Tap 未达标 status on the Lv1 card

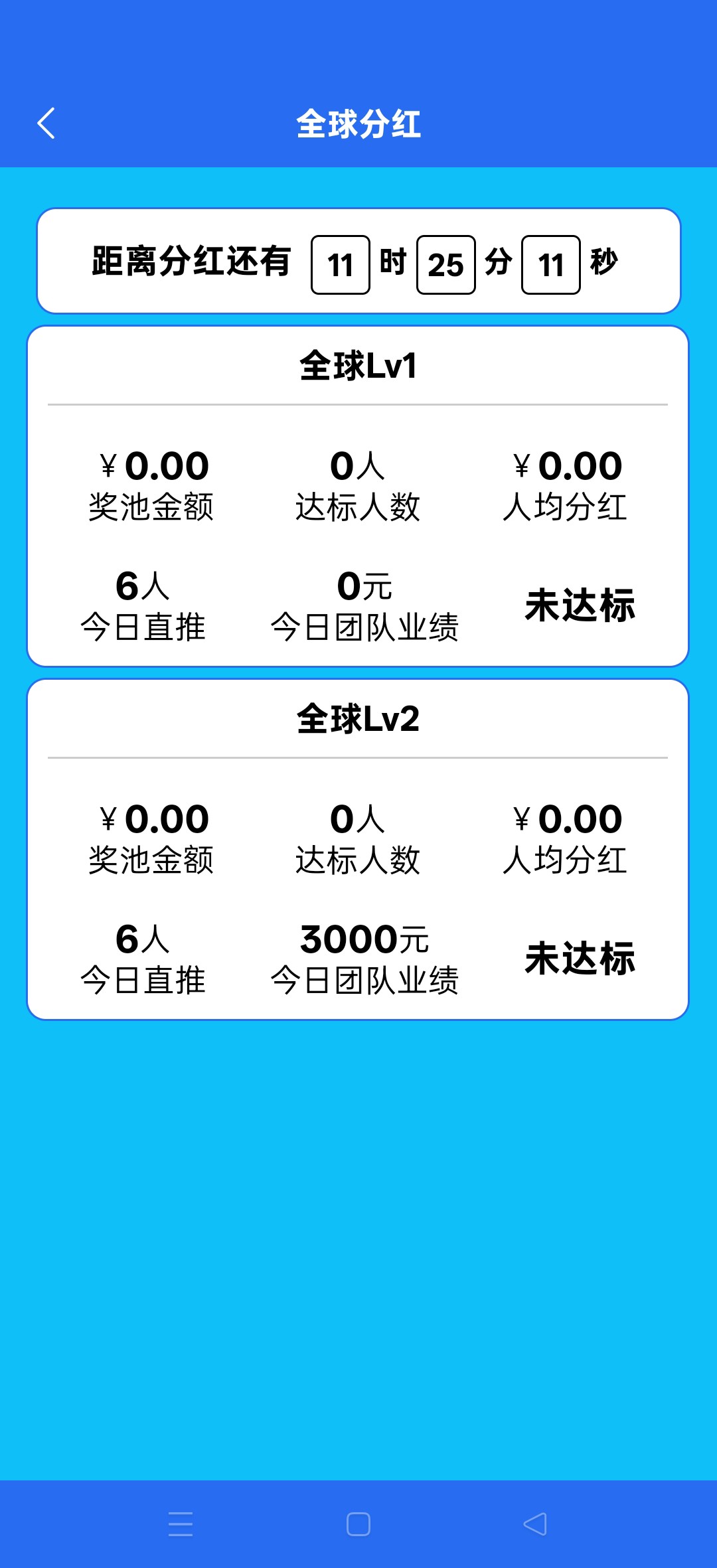(x=582, y=605)
